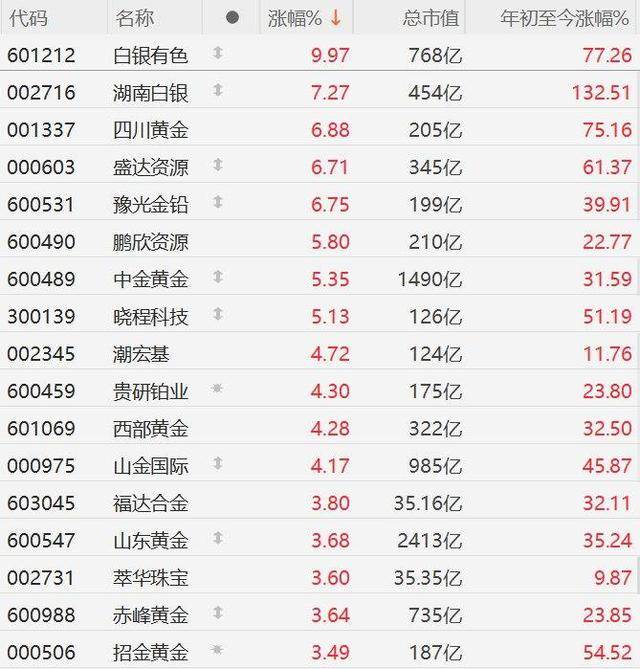The width and height of the screenshot is (640, 669).
Task: Open the 福达合金 row
Action: [x=150, y=503]
